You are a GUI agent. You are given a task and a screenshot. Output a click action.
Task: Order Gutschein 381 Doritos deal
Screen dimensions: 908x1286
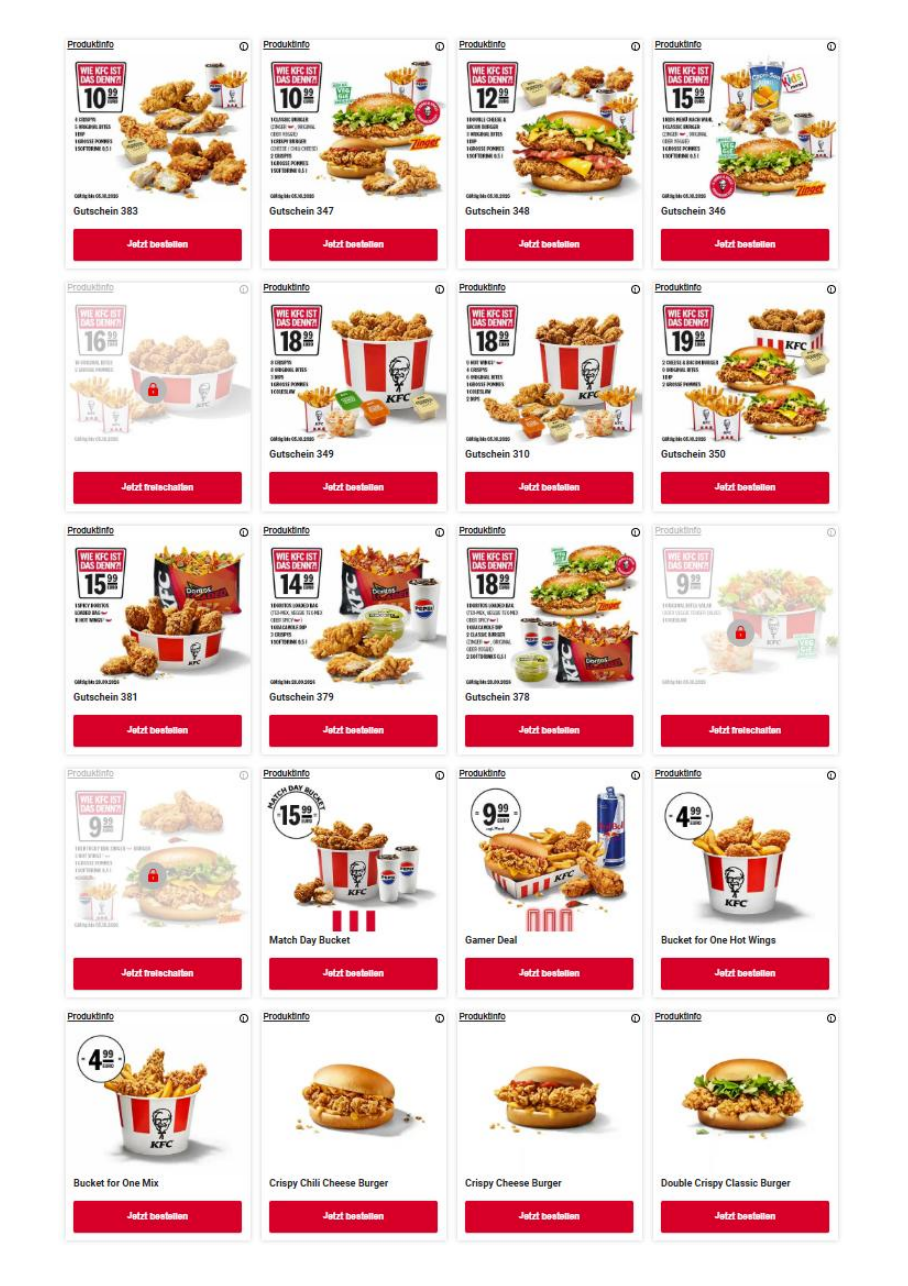click(x=157, y=730)
